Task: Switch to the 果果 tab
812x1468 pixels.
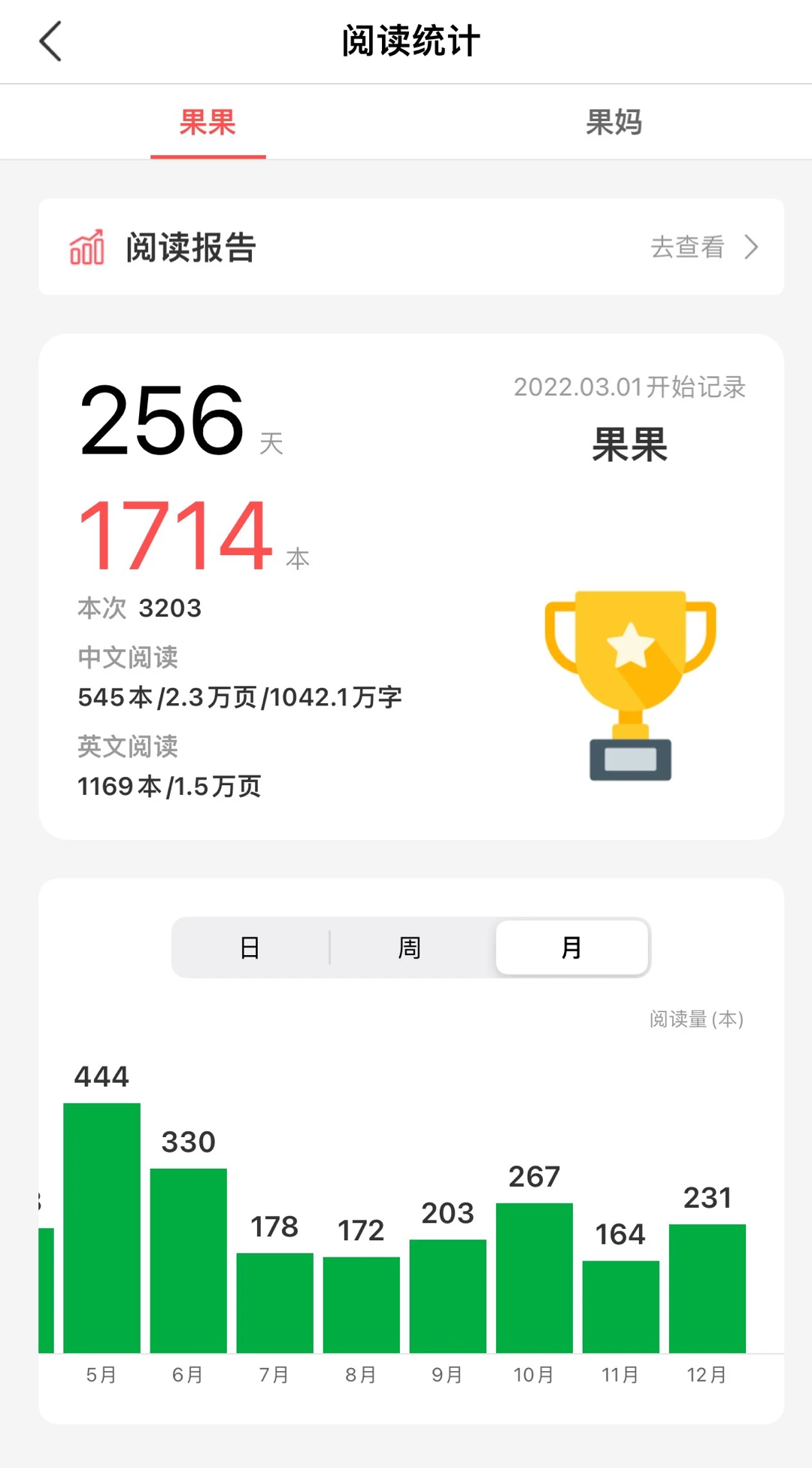Action: [208, 123]
